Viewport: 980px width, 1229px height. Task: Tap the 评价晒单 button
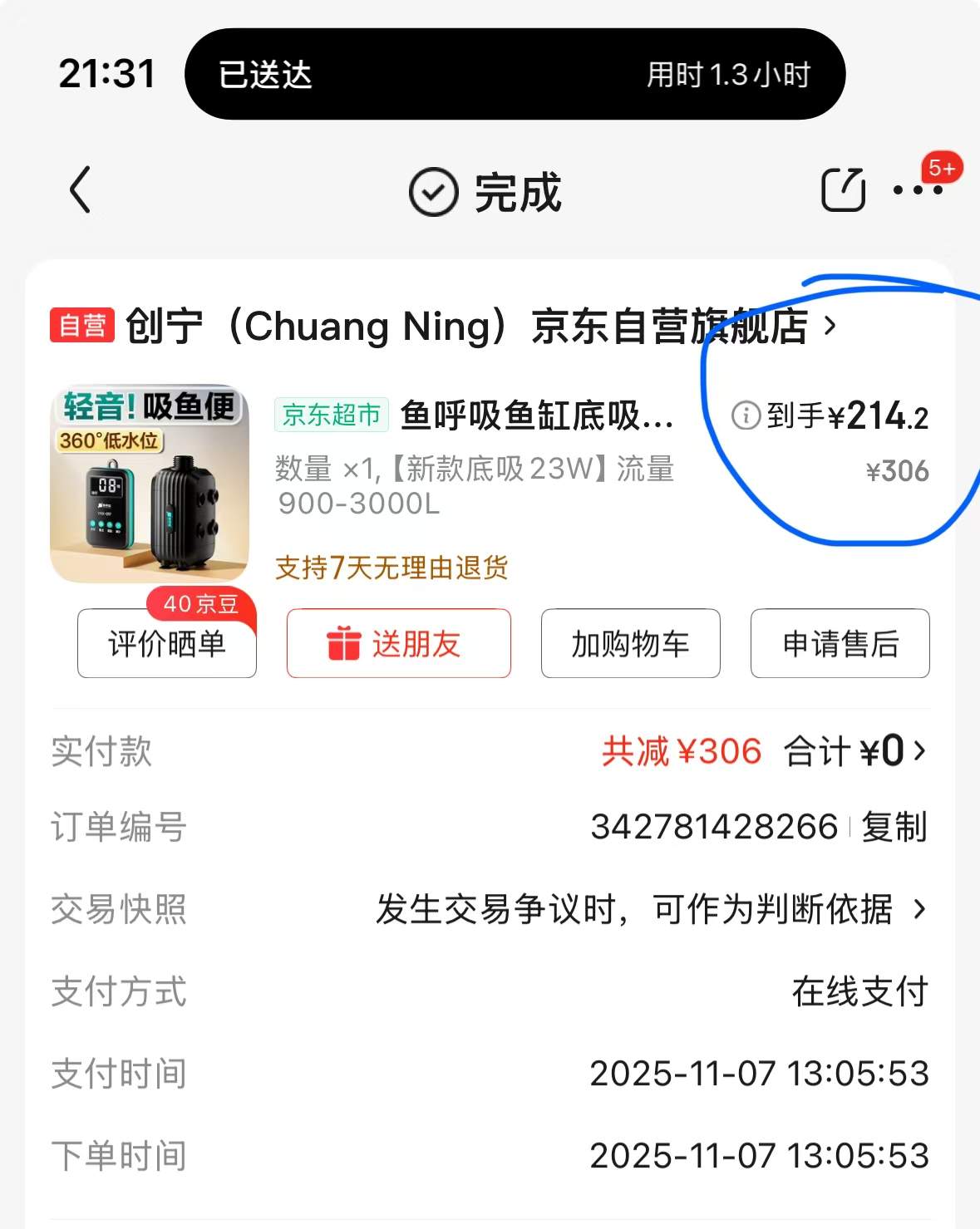click(x=167, y=644)
